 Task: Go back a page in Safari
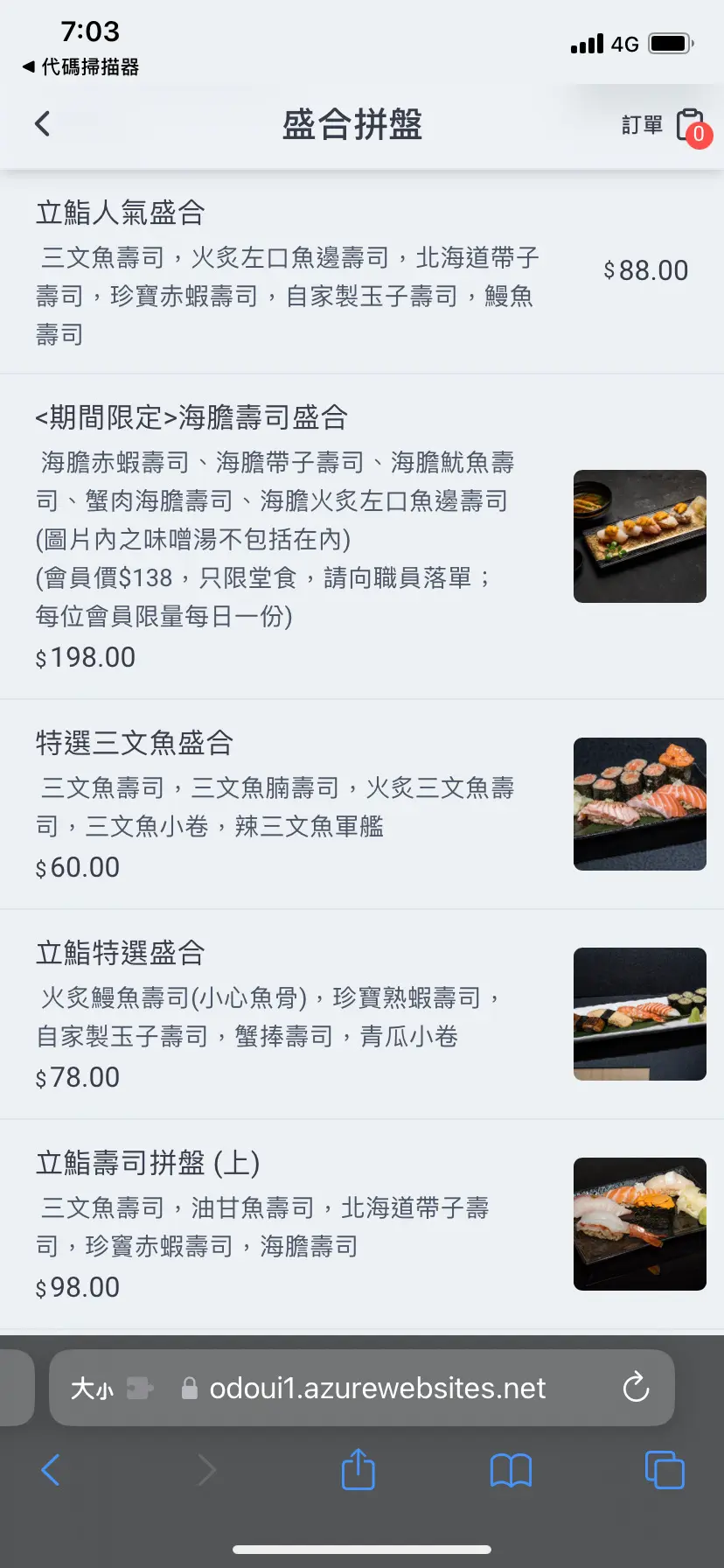click(51, 1469)
